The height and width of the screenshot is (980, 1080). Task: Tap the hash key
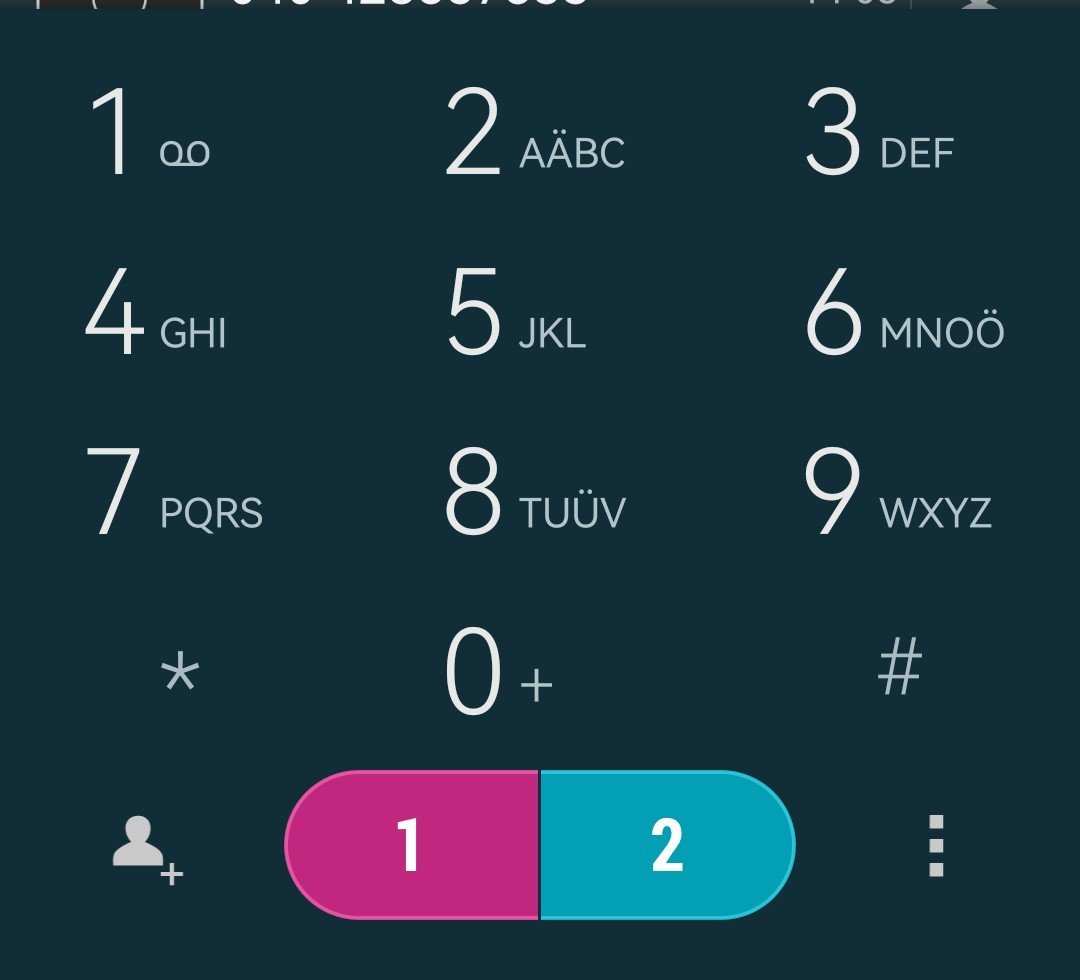tap(898, 670)
